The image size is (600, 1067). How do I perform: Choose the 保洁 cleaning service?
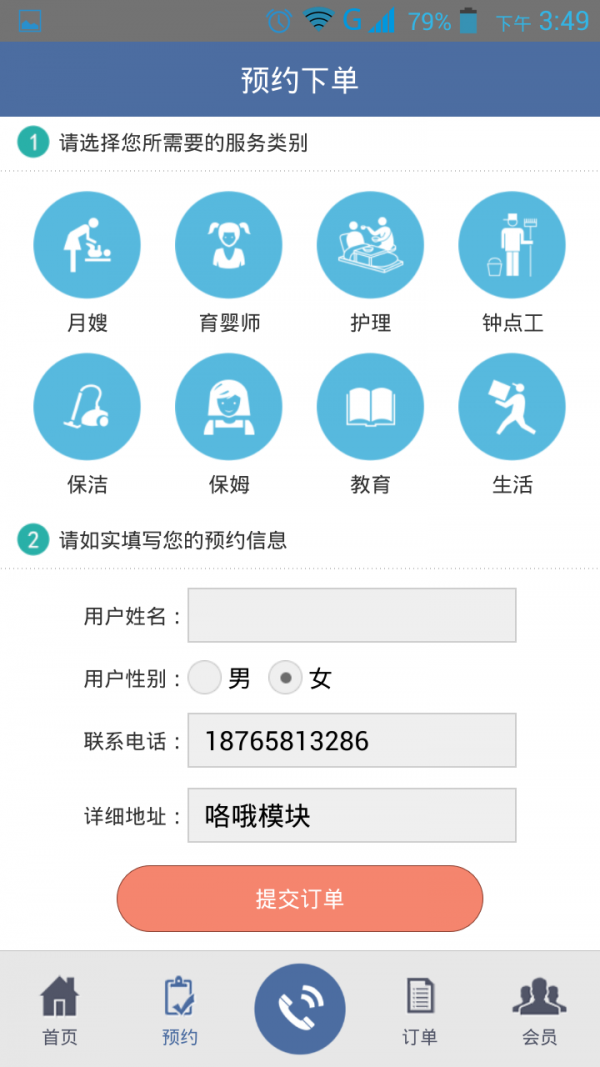tap(87, 407)
